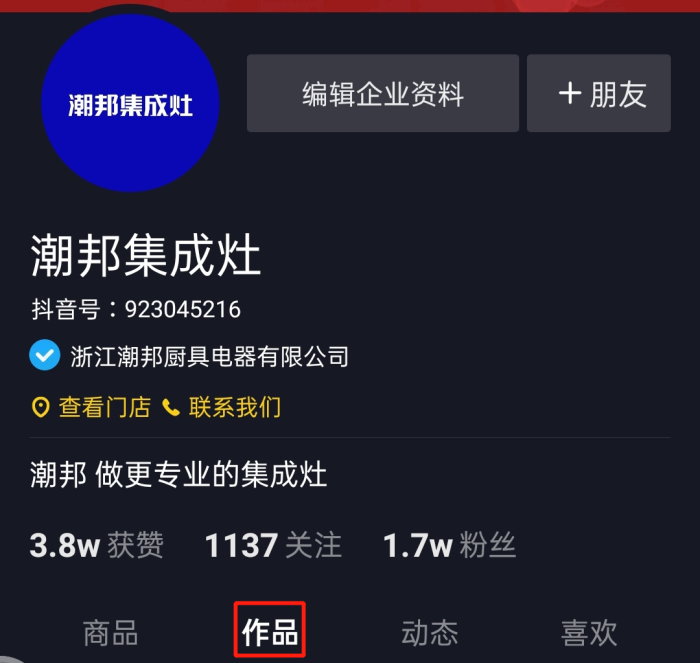Open 查看门店 link
The width and height of the screenshot is (700, 663).
click(x=92, y=408)
